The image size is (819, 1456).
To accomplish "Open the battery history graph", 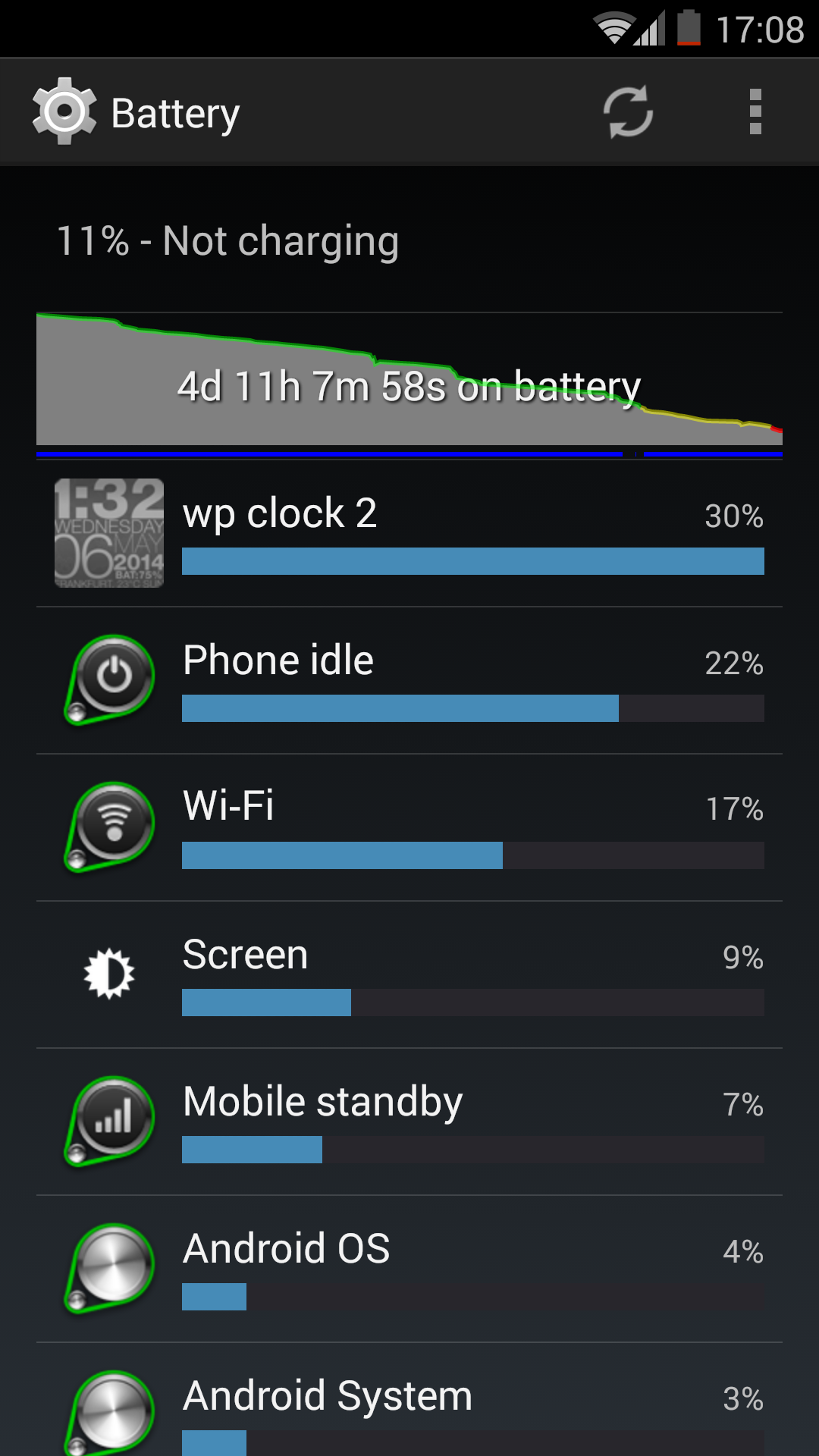I will click(x=409, y=384).
